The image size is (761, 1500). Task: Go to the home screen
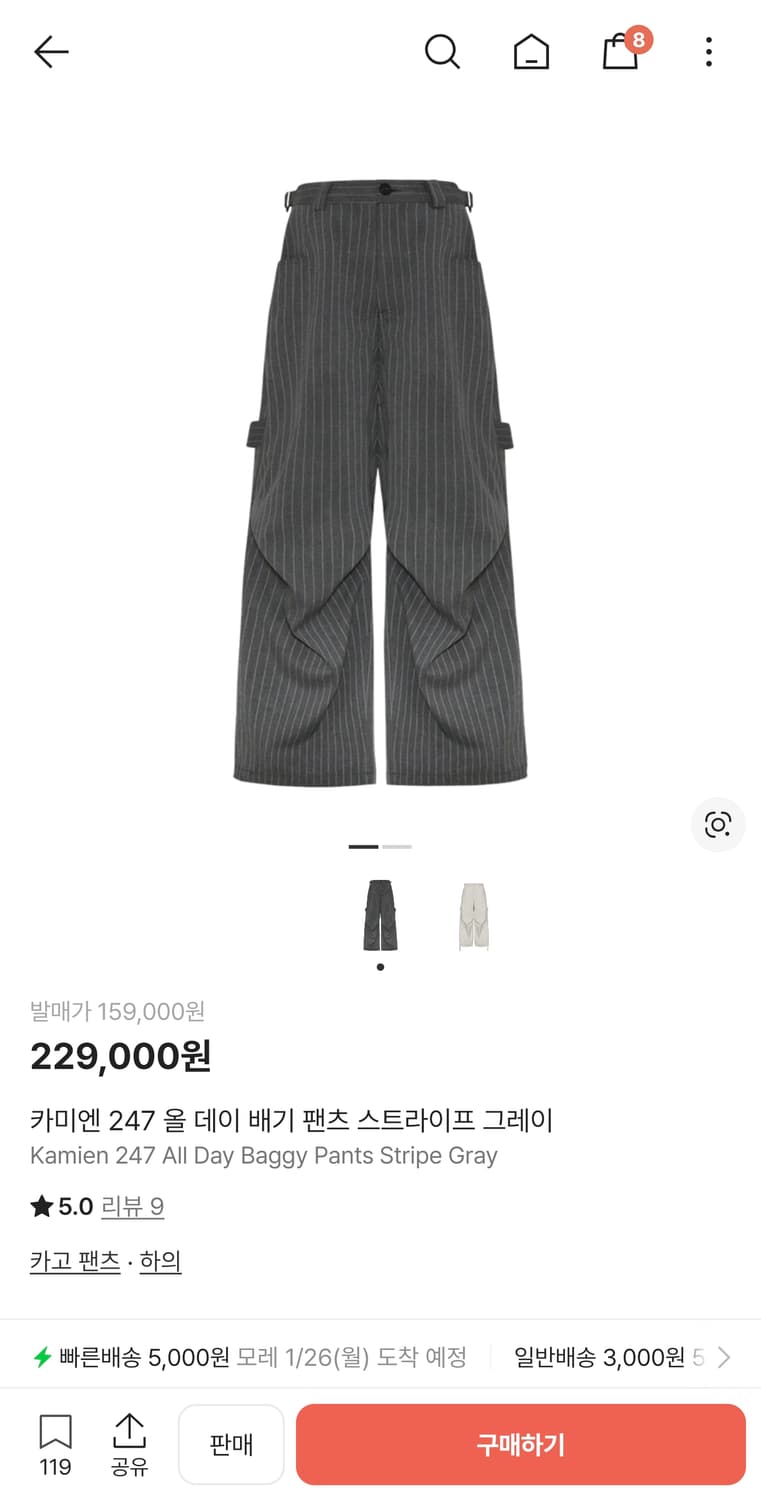pyautogui.click(x=531, y=52)
